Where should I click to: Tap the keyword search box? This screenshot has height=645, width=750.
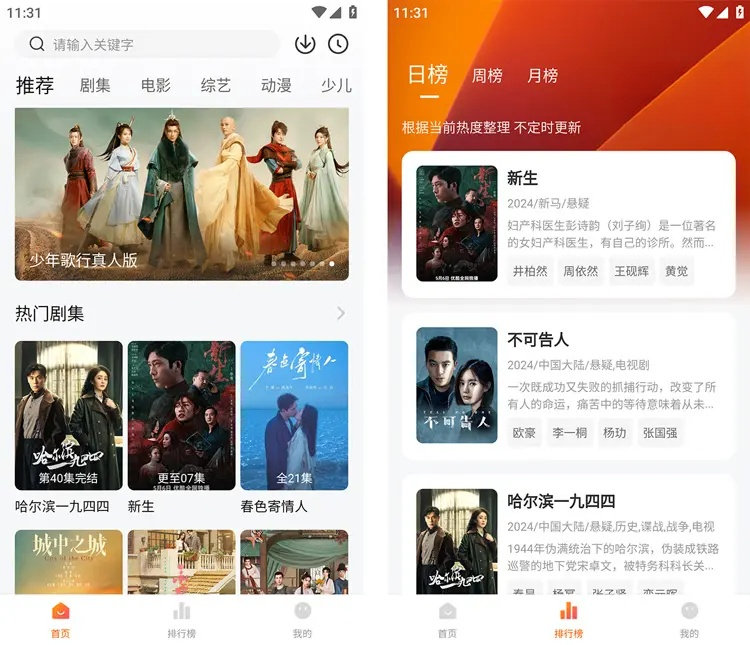click(150, 44)
